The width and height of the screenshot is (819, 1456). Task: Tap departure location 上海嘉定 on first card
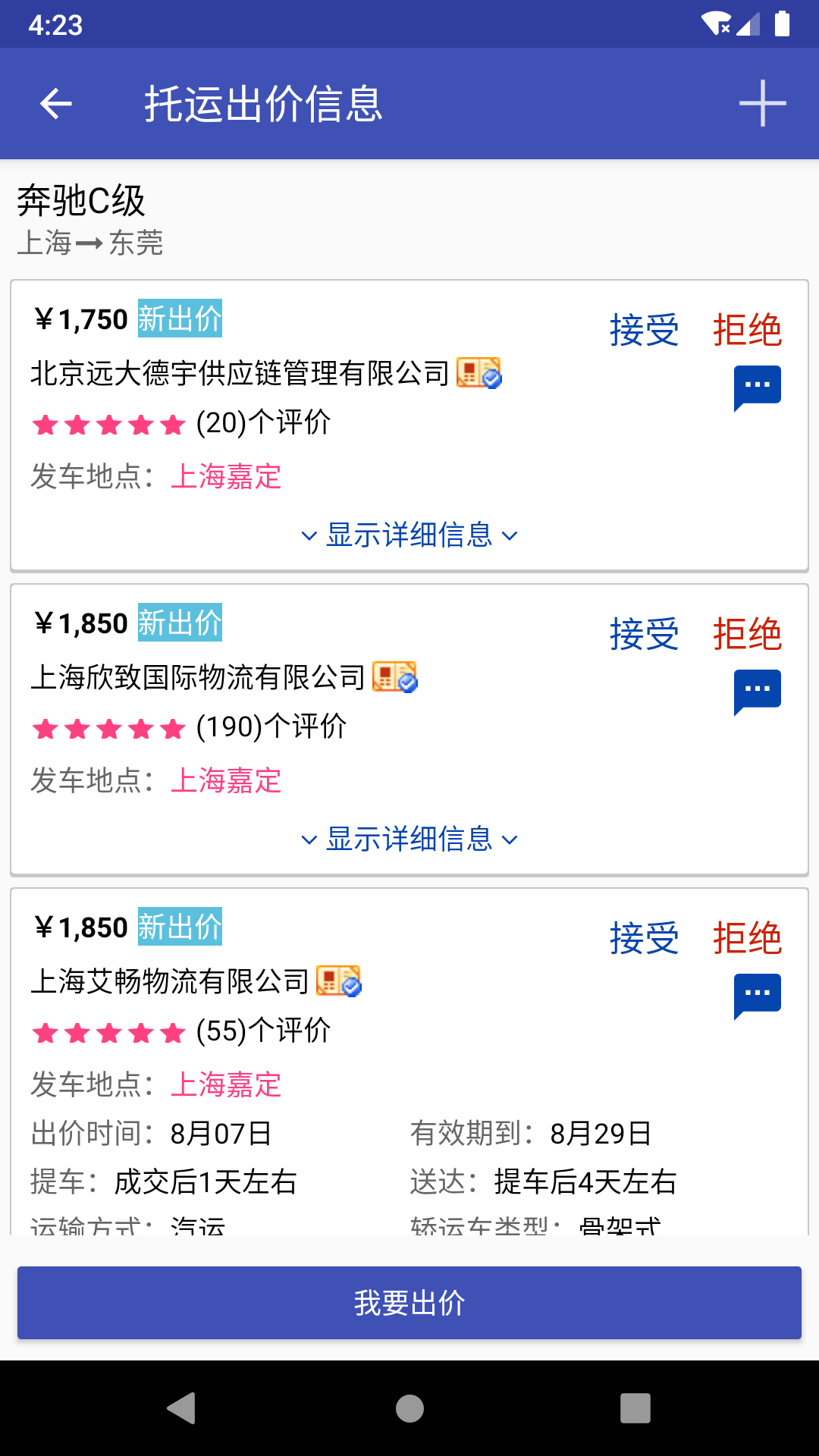click(227, 478)
